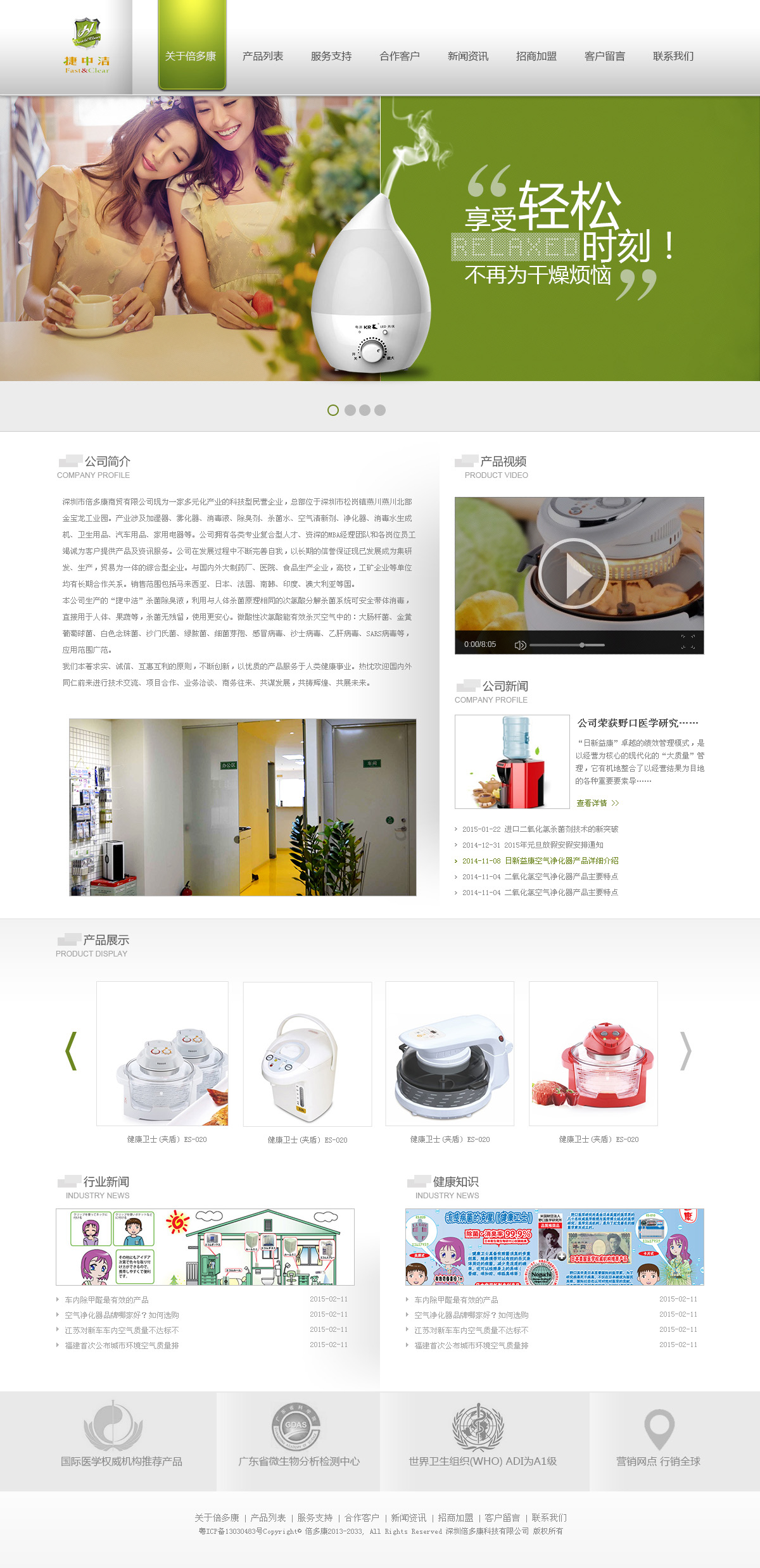Image resolution: width=760 pixels, height=1568 pixels.
Task: Open 联系我们 in the top navigation
Action: [673, 56]
